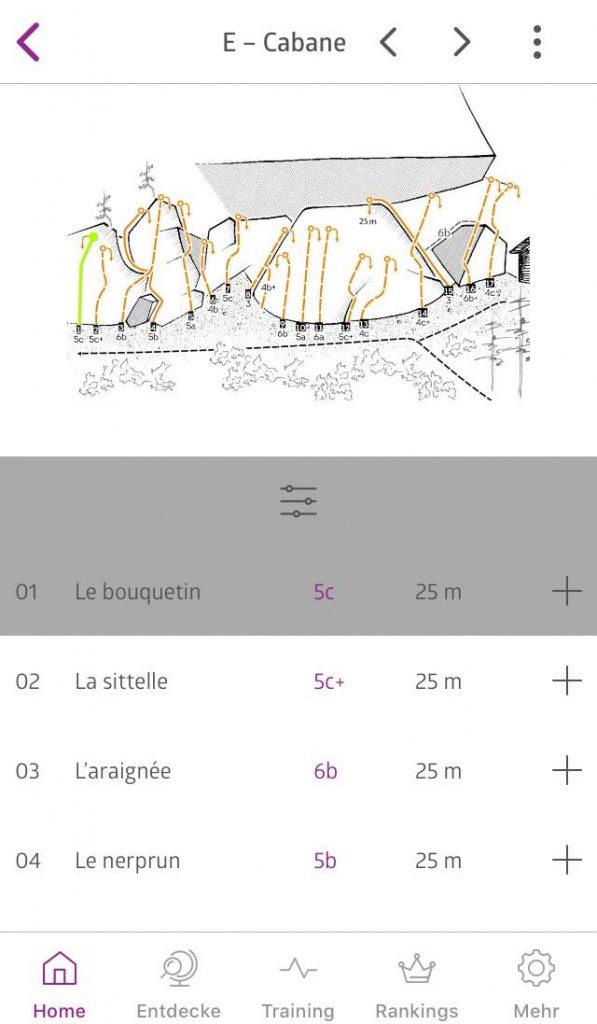Open route Le bouquetin

tap(298, 592)
